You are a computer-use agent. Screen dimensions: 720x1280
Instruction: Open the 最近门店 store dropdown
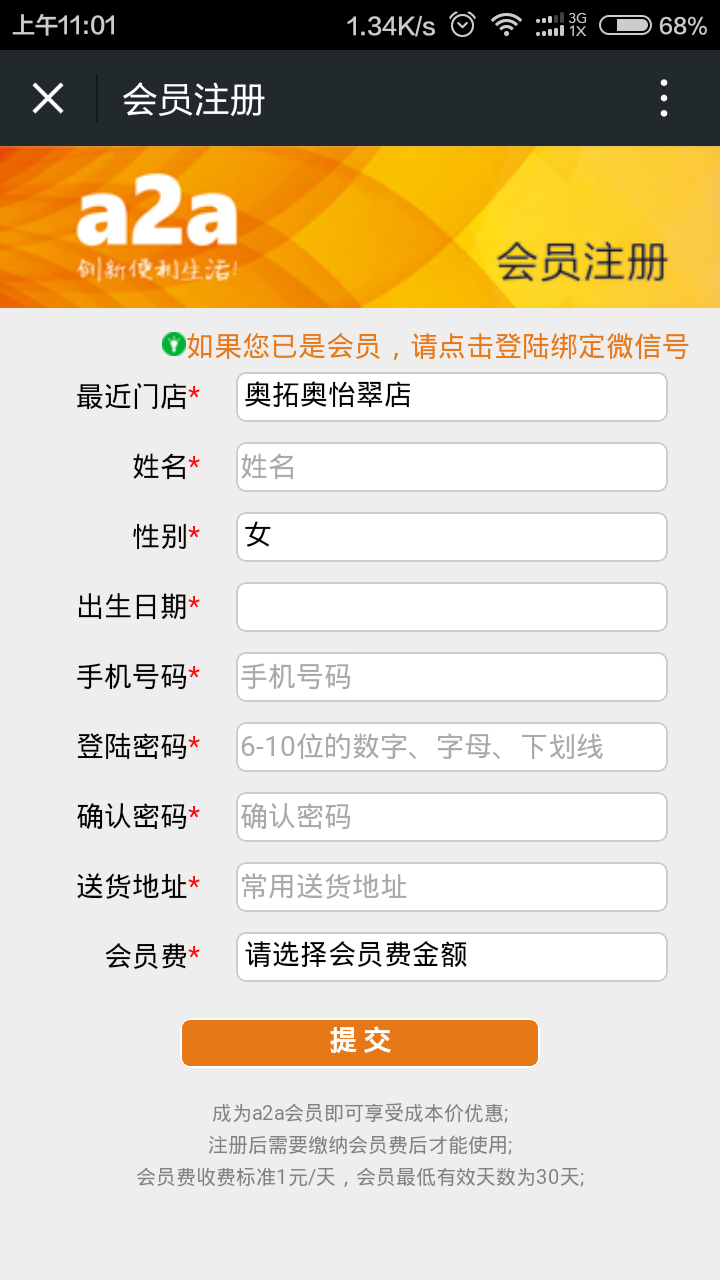tap(451, 397)
